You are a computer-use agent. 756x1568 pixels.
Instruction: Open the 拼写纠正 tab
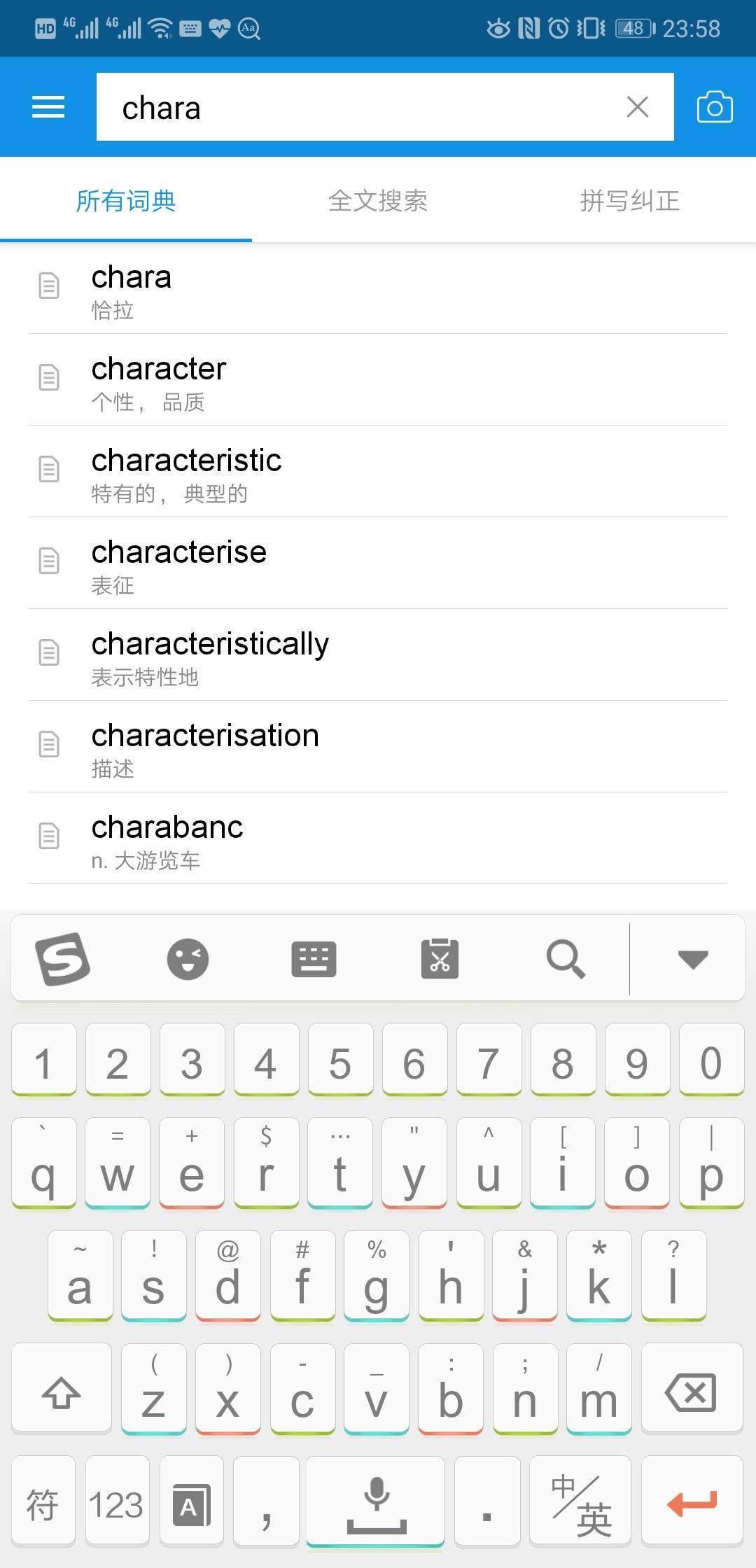coord(629,201)
